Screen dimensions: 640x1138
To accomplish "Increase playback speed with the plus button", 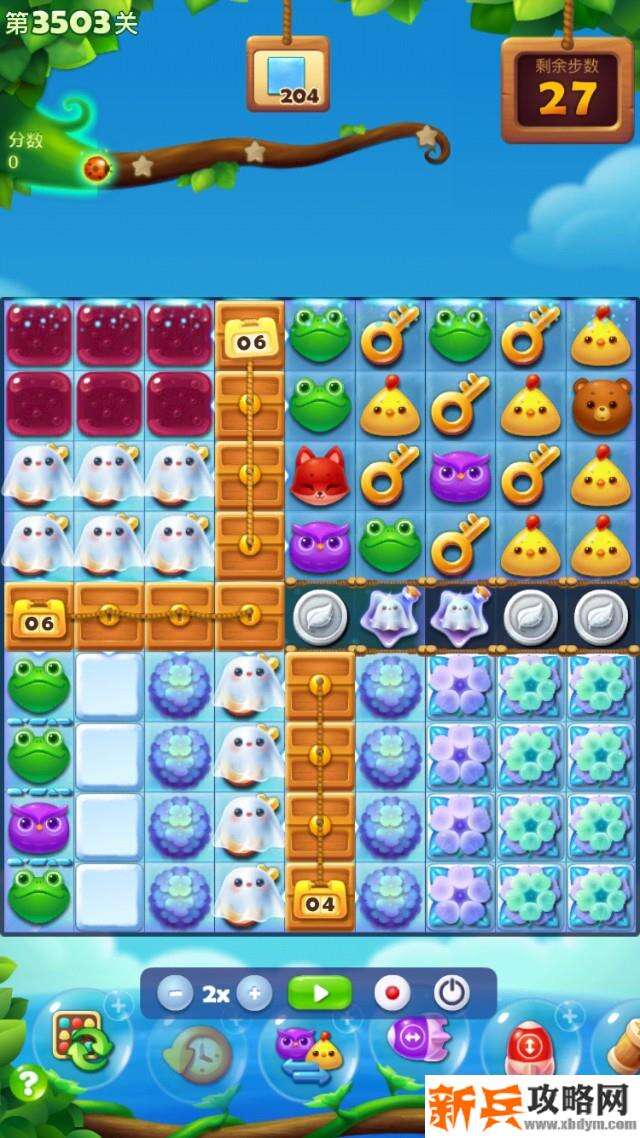I will (x=254, y=993).
